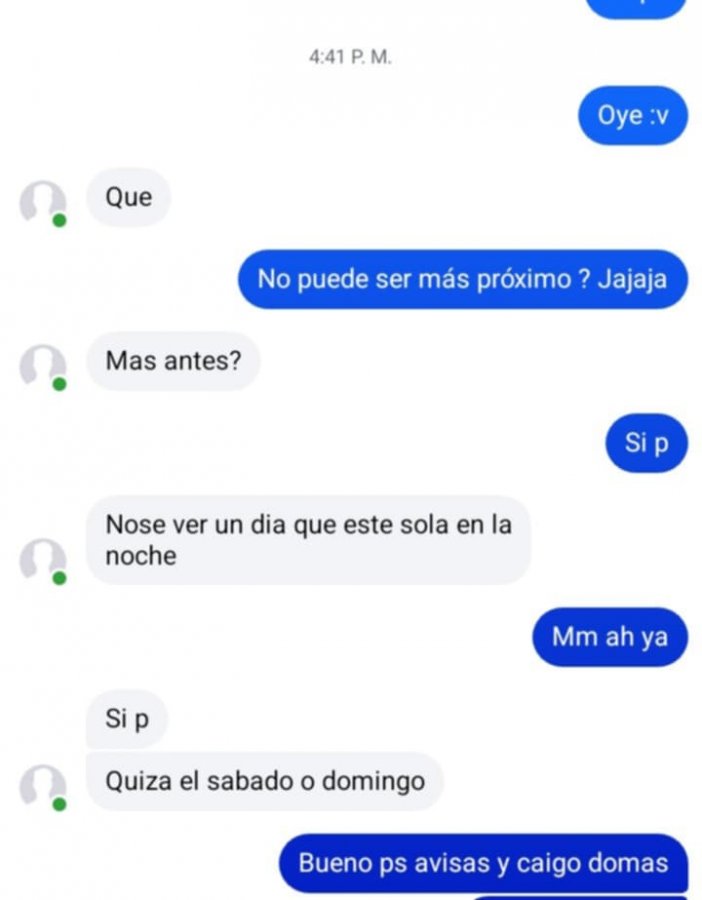Open contact avatar beside the "Que" message
Screen dimensions: 702x900
point(42,202)
